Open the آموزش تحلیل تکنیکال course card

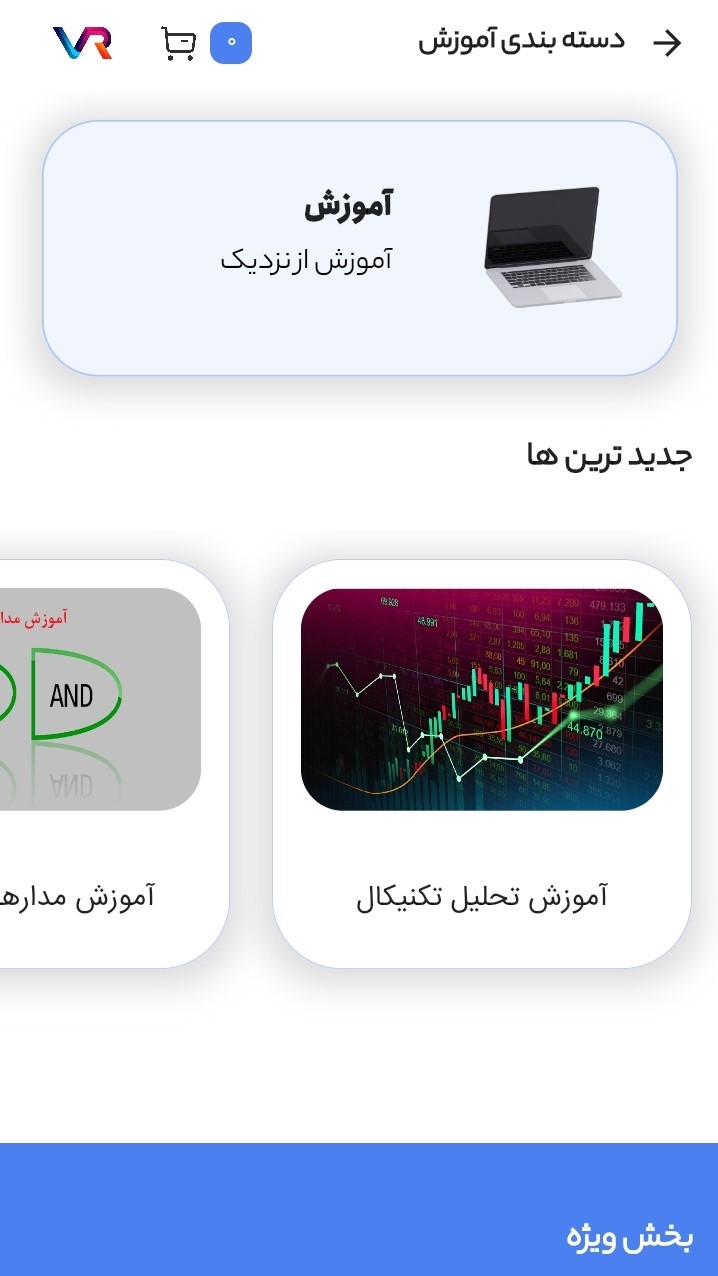coord(481,763)
